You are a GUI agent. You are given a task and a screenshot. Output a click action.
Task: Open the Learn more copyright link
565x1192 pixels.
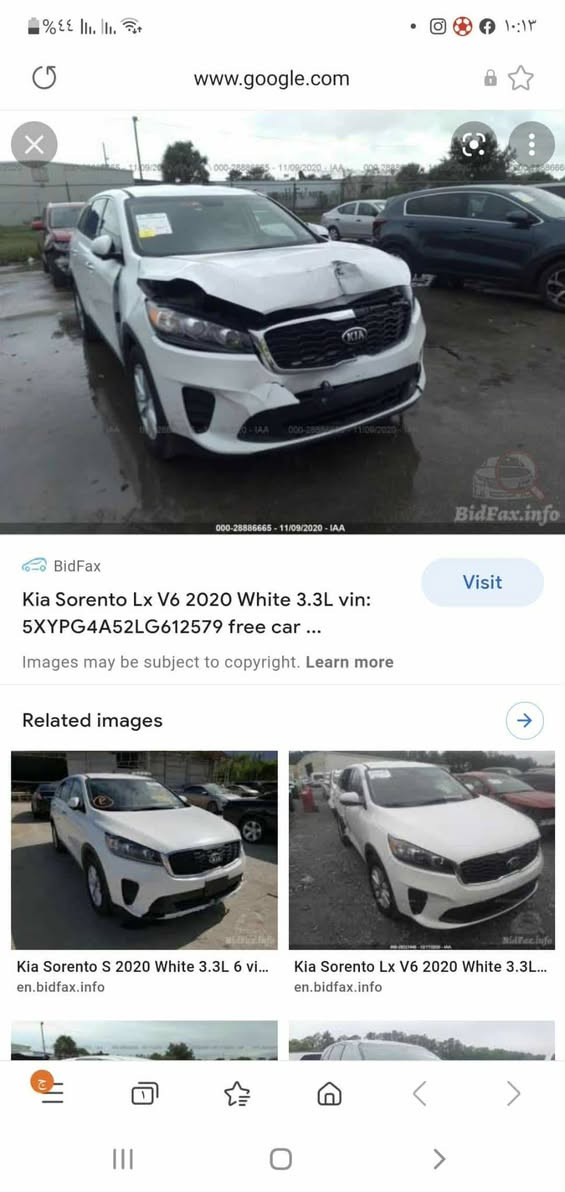pyautogui.click(x=350, y=662)
